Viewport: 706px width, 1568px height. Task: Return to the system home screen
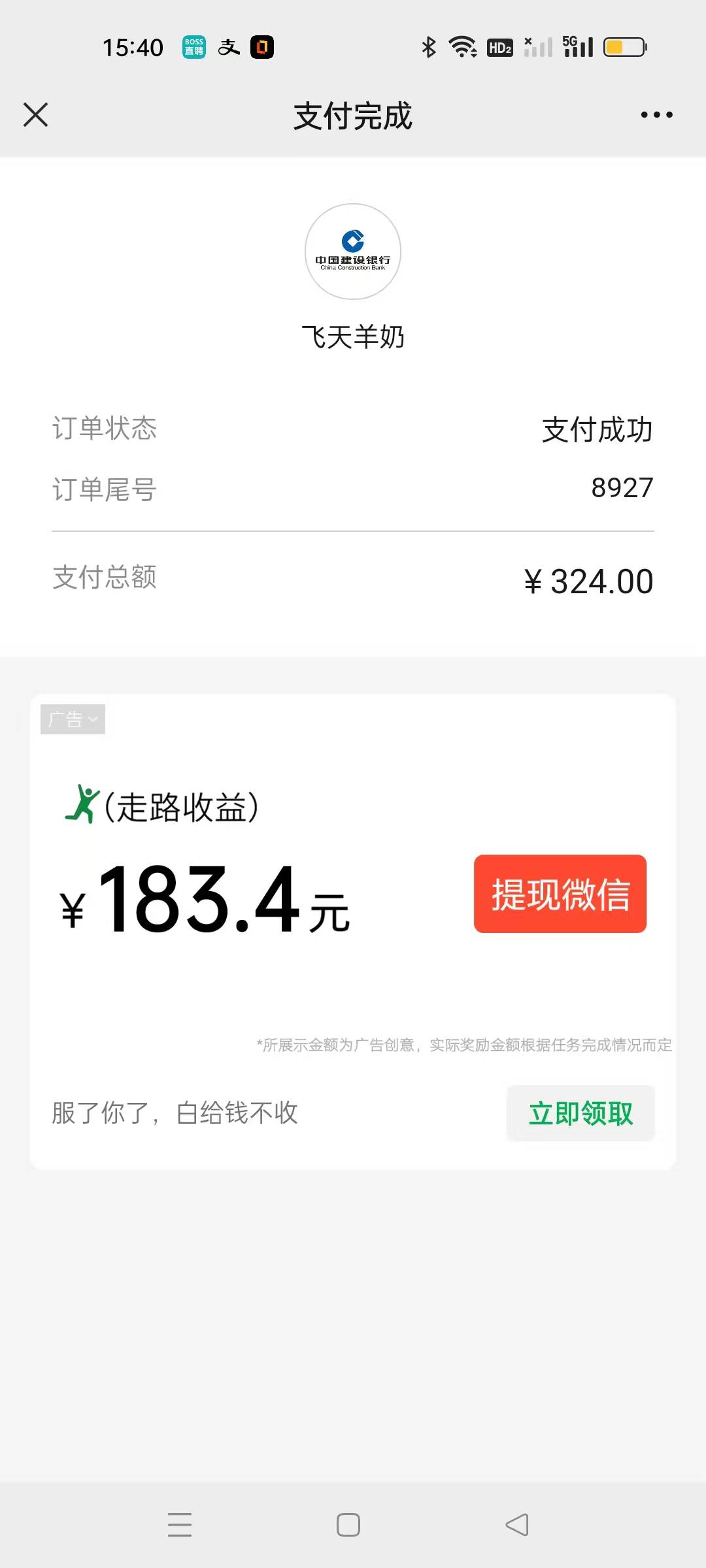pyautogui.click(x=348, y=1525)
